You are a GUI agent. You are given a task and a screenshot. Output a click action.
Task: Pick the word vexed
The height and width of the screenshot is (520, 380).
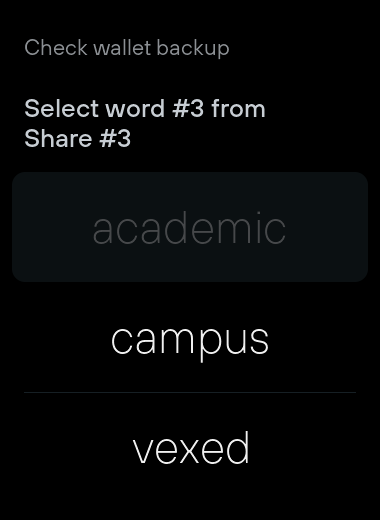point(190,448)
